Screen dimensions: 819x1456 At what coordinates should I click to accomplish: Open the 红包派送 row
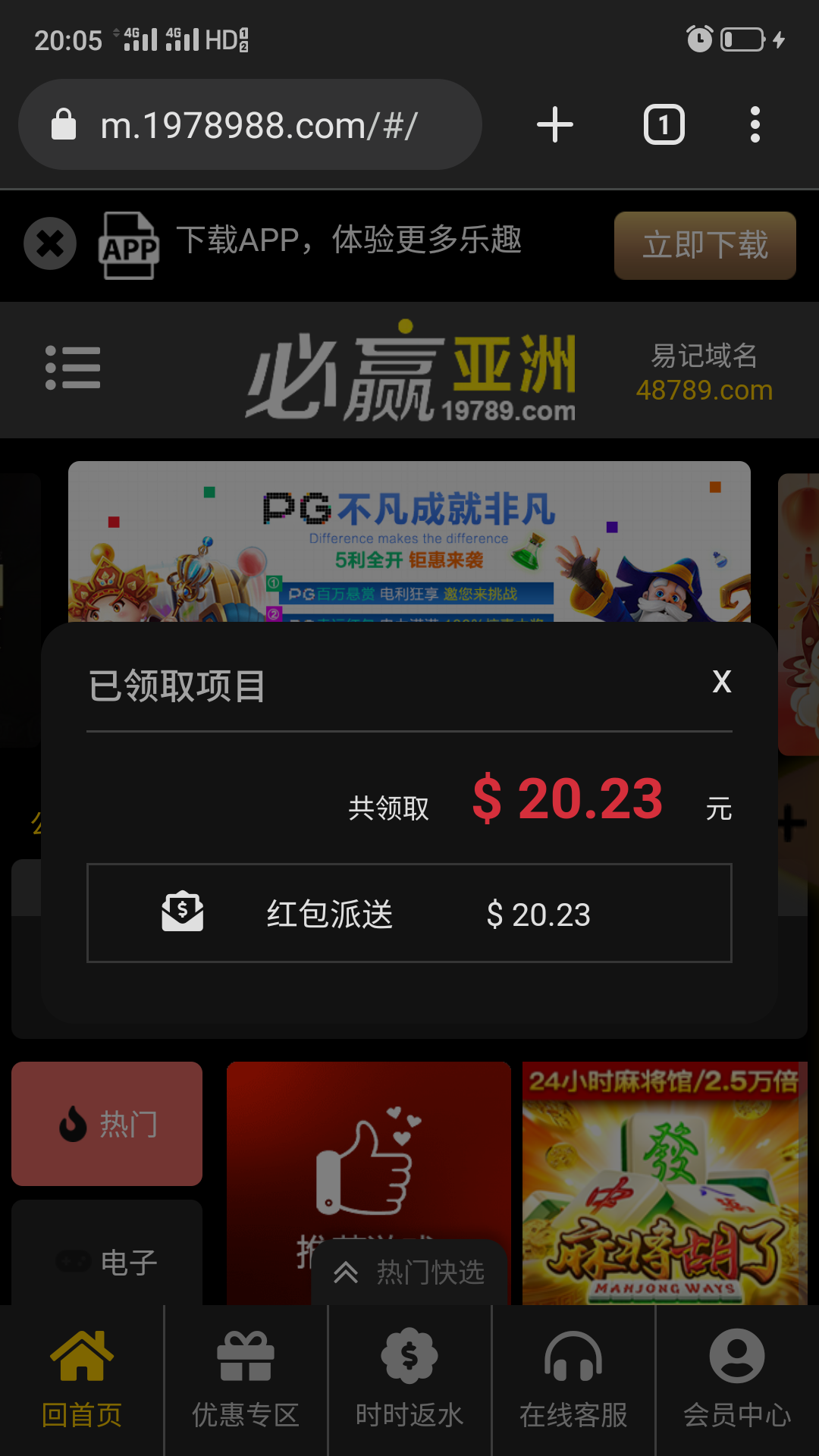click(409, 913)
